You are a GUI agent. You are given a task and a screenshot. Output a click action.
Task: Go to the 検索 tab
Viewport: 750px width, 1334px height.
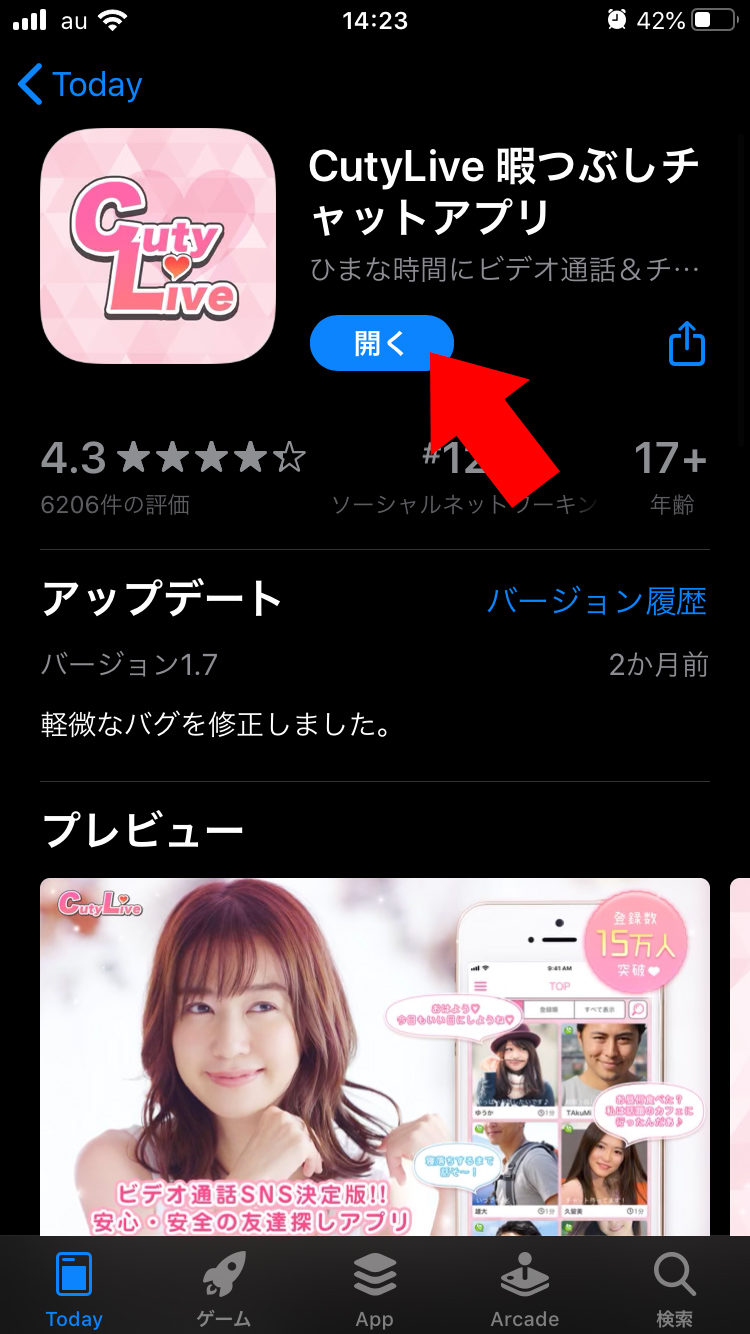(675, 1290)
